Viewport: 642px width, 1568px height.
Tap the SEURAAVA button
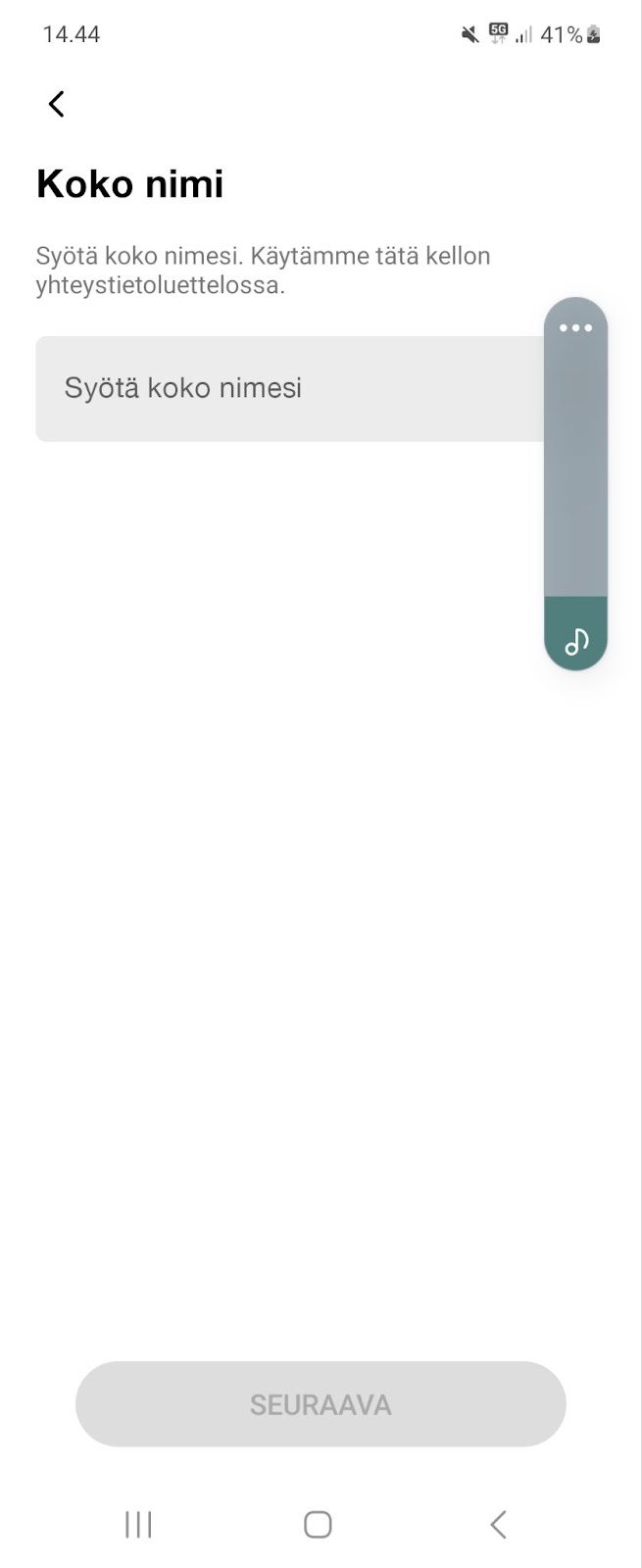pos(321,1403)
